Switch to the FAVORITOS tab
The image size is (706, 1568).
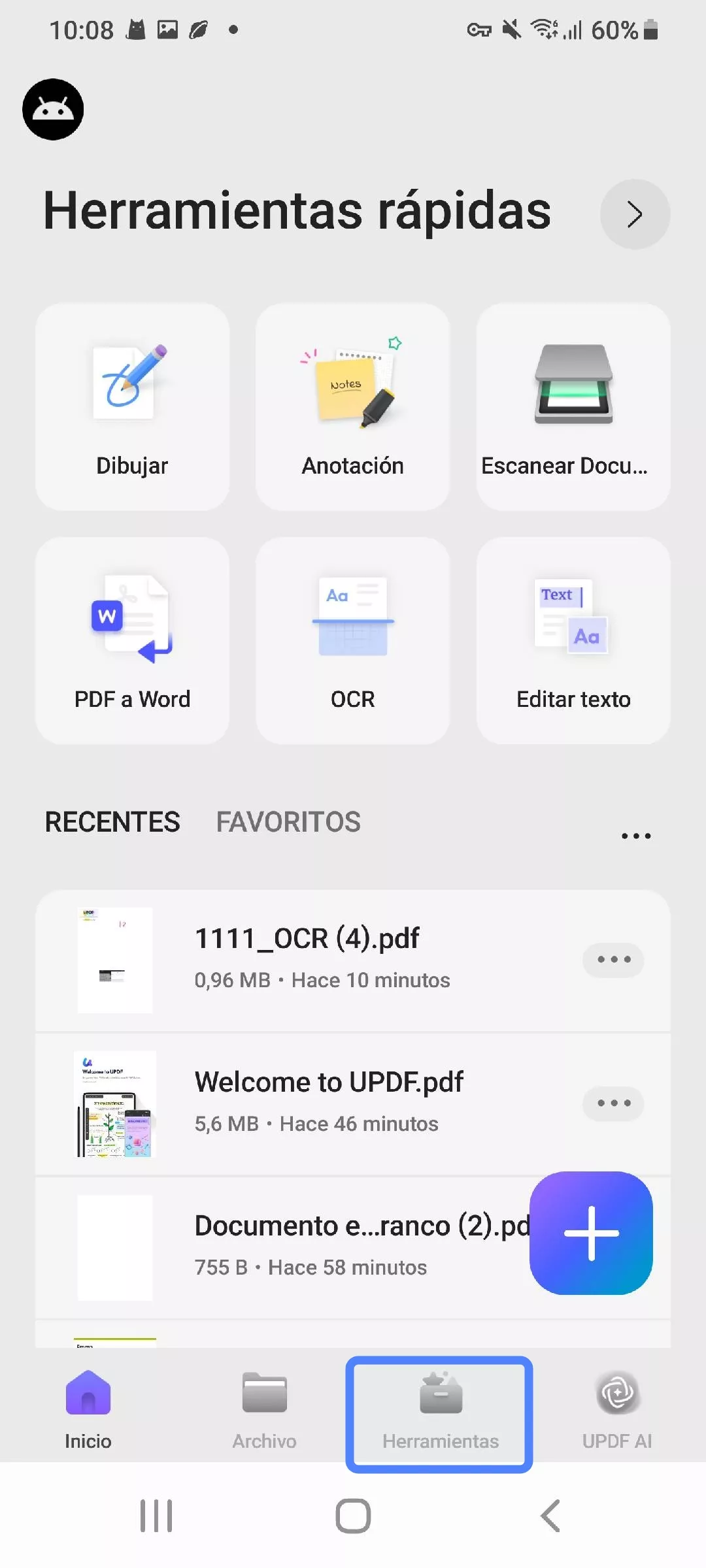tap(288, 822)
